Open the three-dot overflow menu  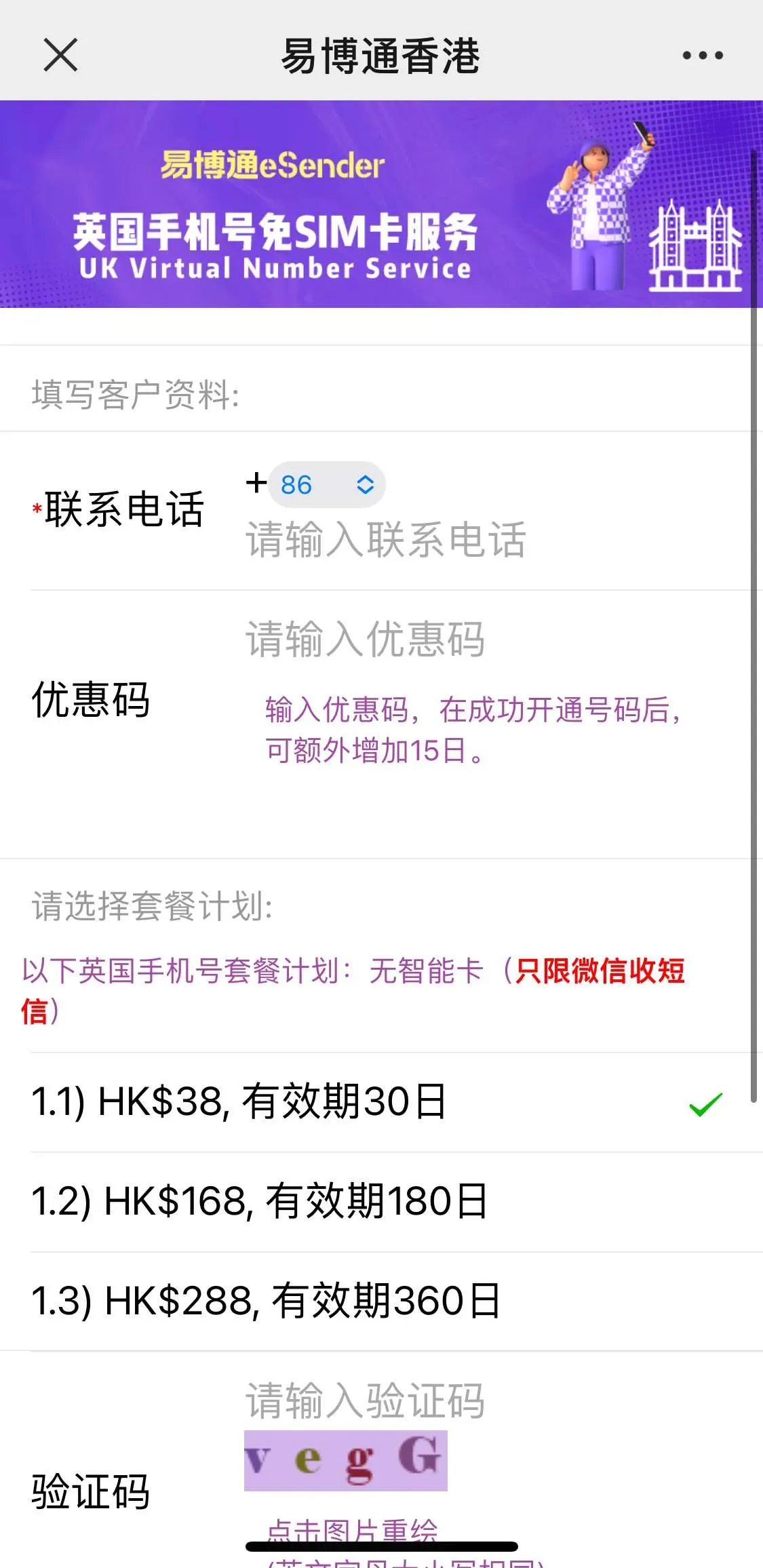(x=703, y=55)
